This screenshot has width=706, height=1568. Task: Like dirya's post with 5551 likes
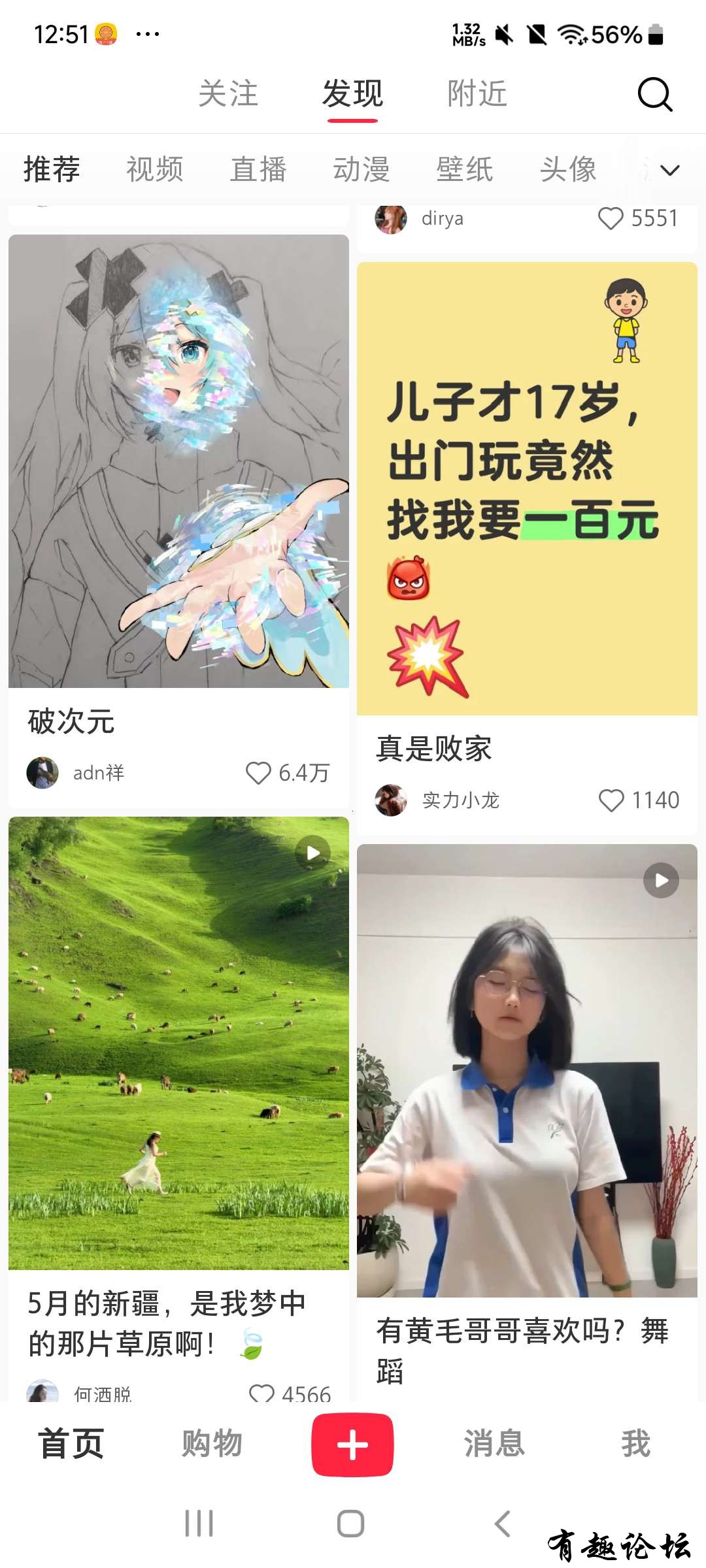(611, 218)
